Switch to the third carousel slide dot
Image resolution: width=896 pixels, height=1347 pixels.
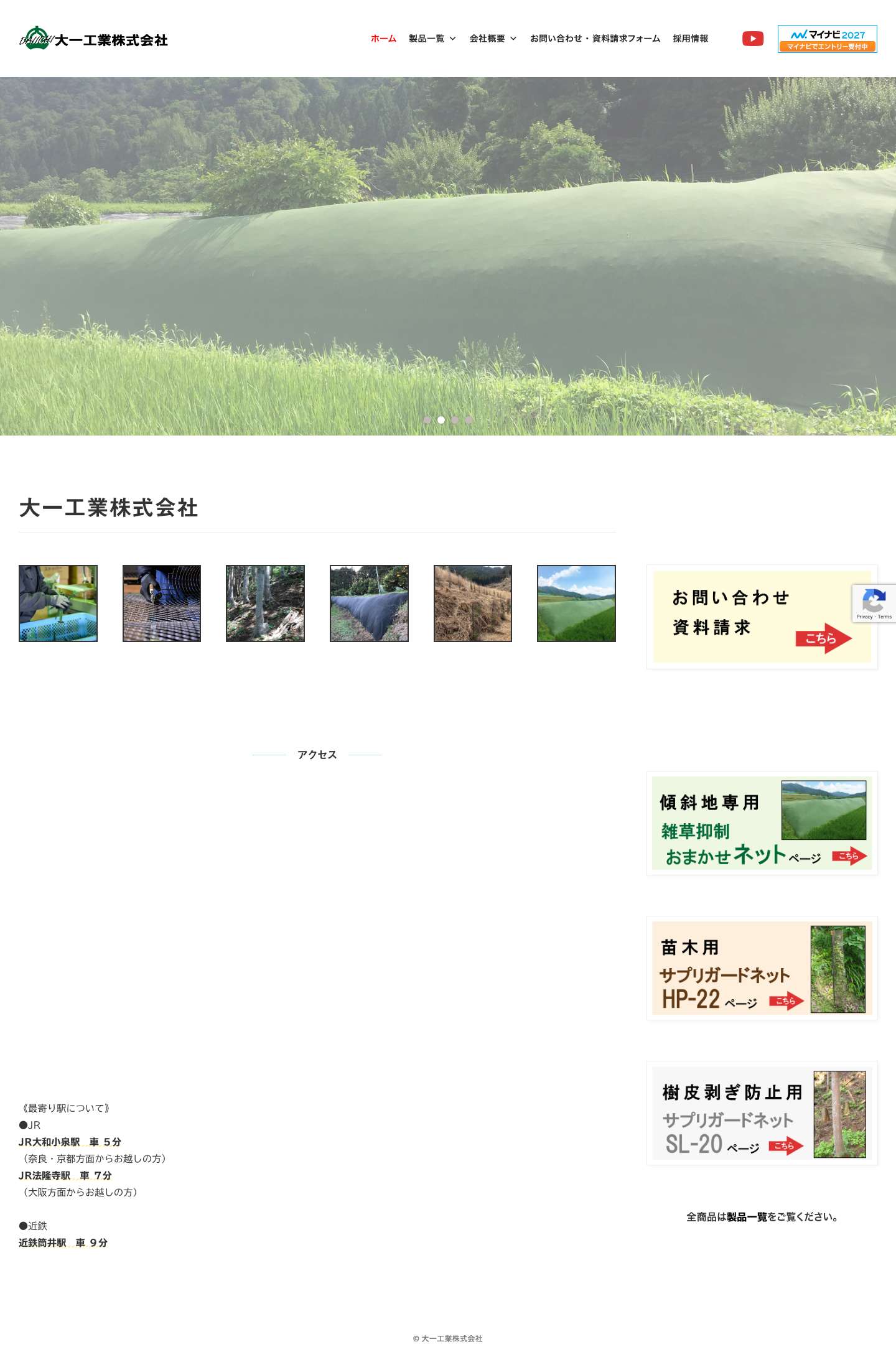(x=455, y=420)
